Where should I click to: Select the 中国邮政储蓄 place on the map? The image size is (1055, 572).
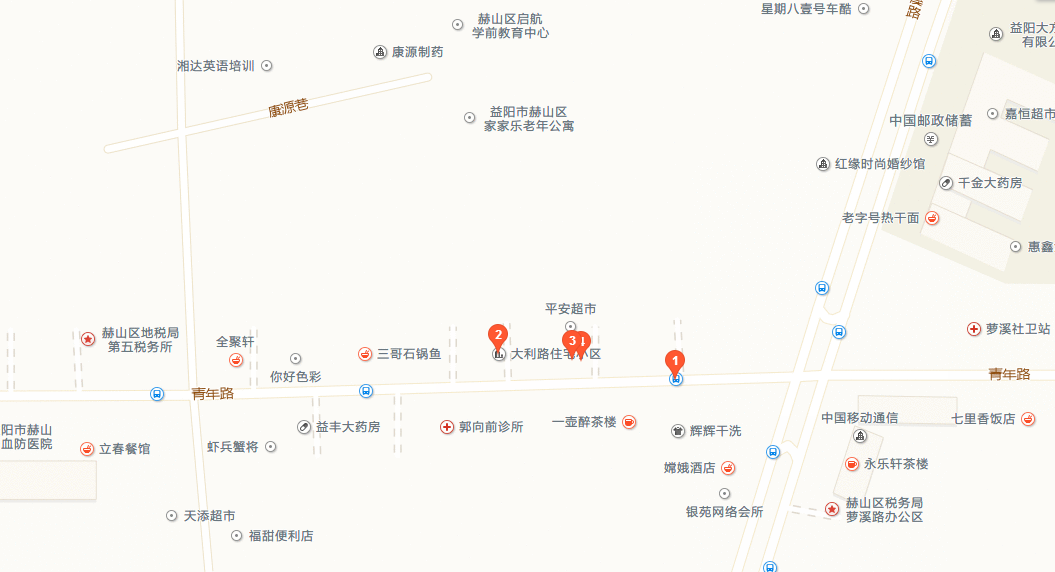pos(930,139)
